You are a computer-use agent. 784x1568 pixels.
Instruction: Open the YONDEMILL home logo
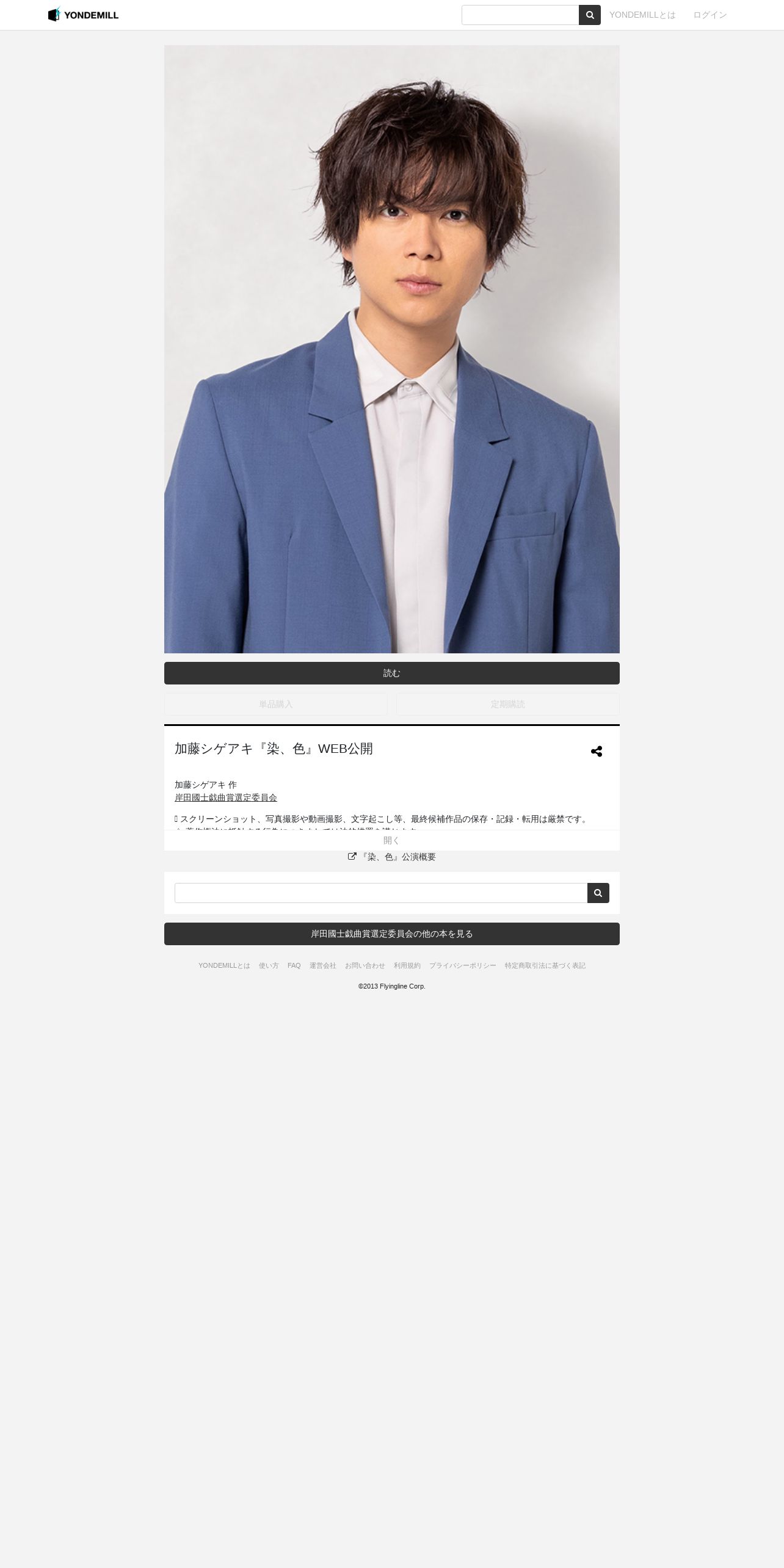83,15
